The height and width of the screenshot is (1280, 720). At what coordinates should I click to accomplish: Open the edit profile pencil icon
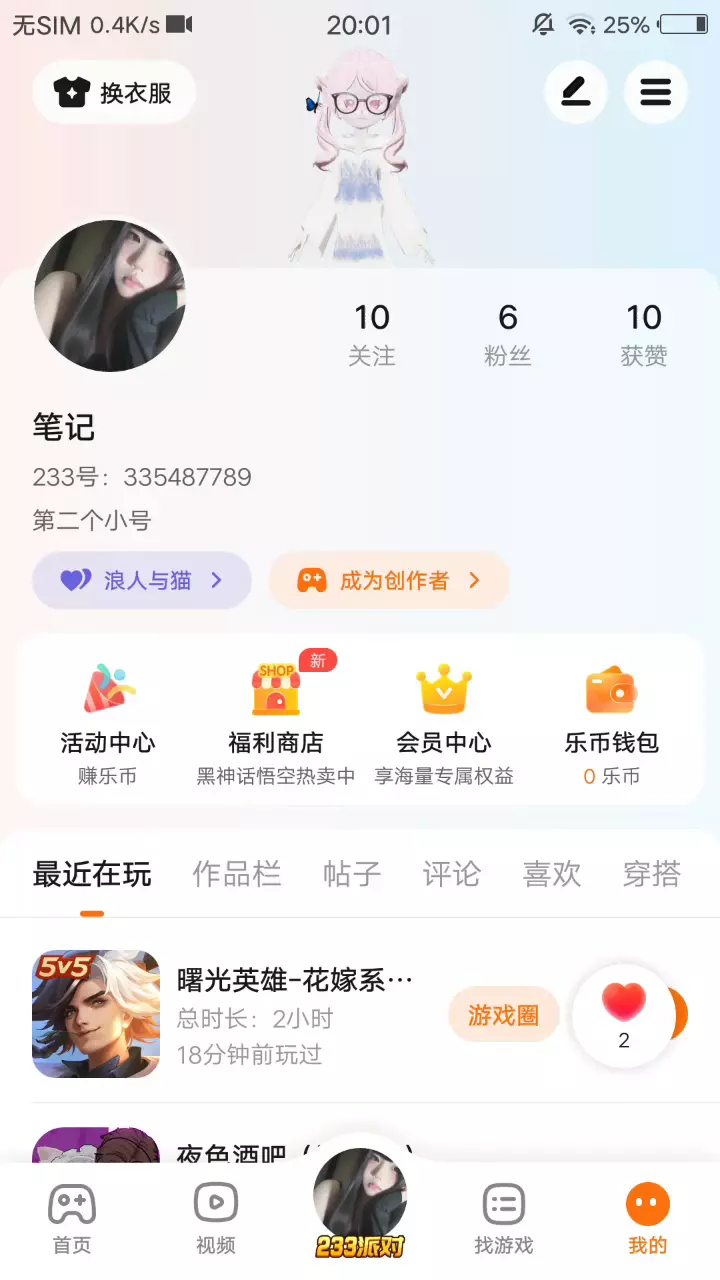(575, 93)
